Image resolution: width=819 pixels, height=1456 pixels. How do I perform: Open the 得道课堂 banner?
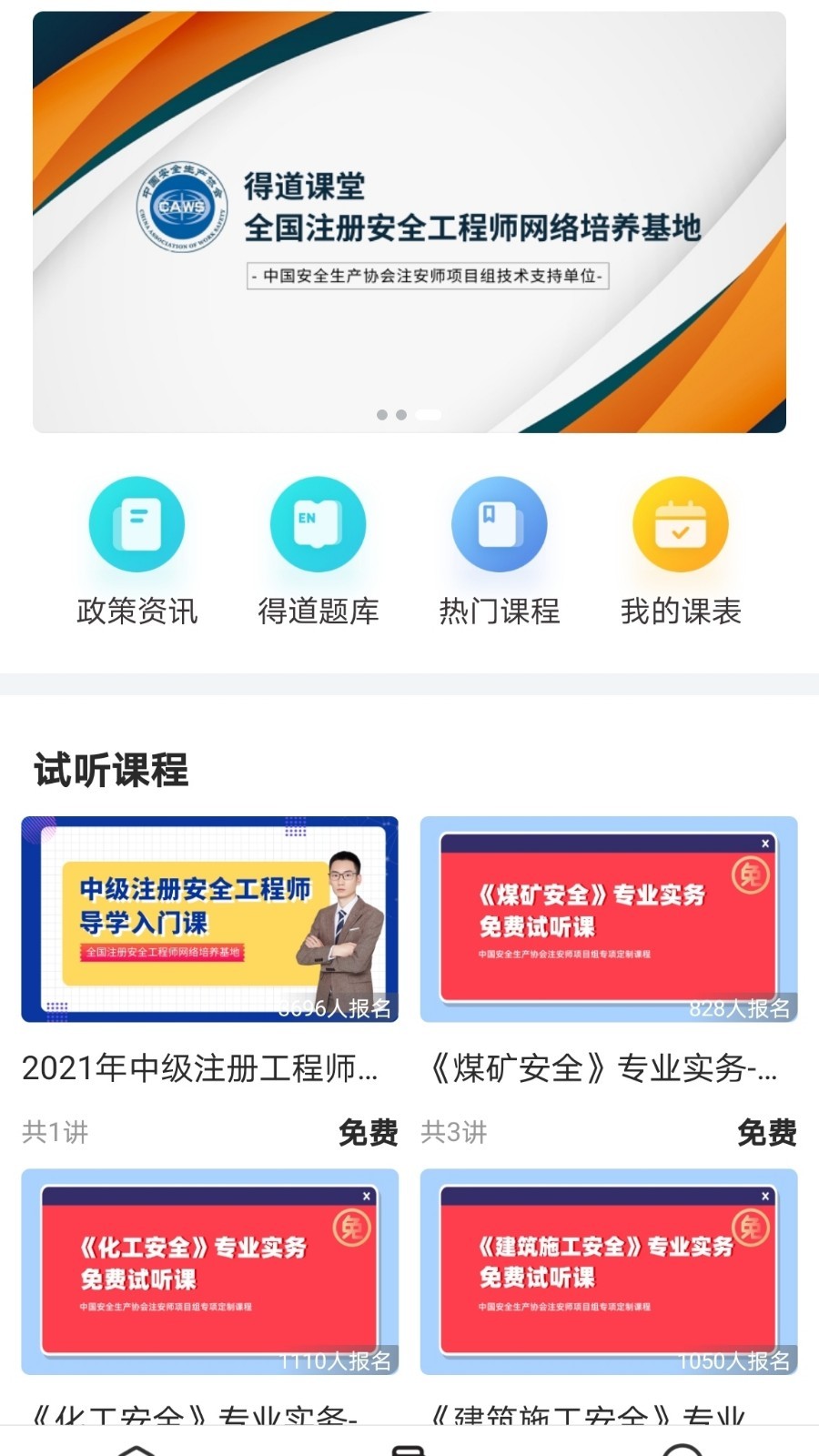tap(409, 222)
